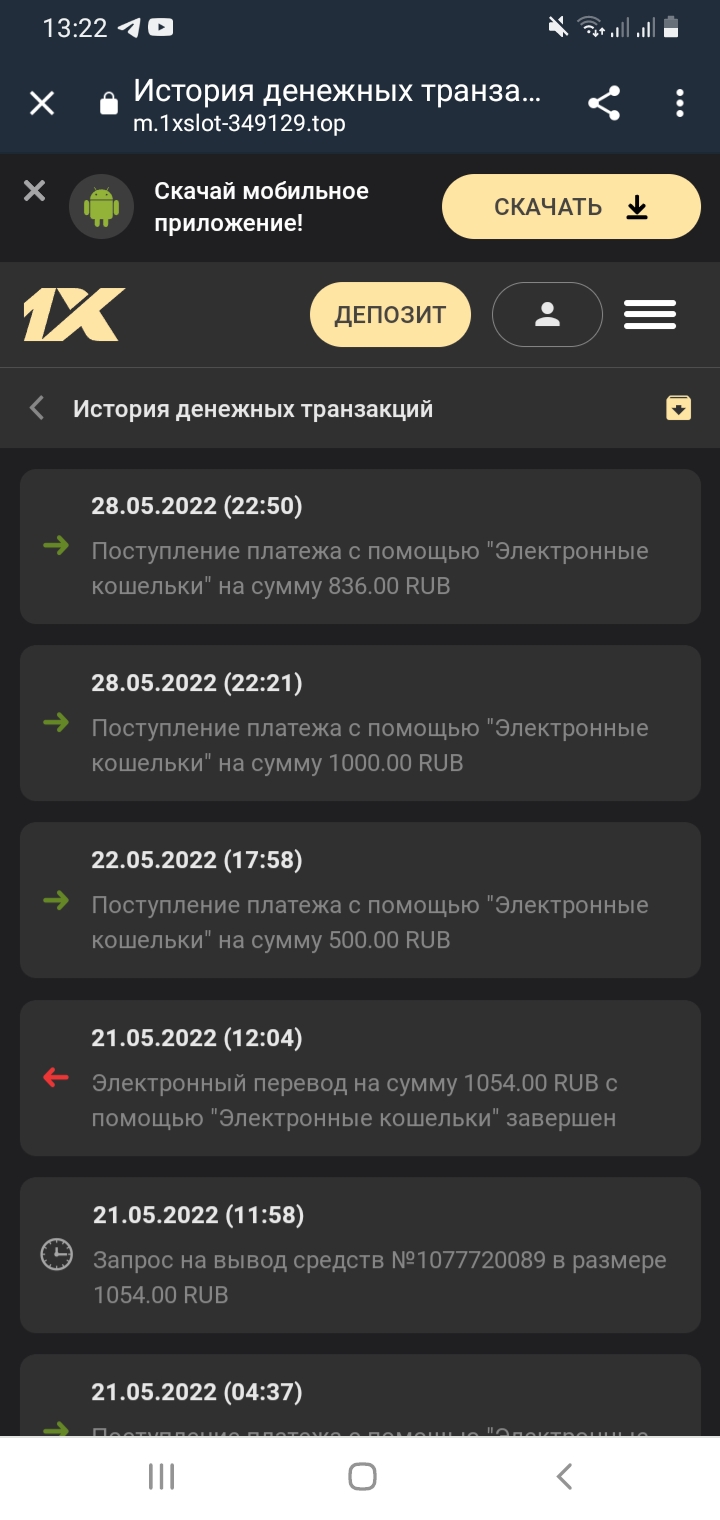Image resolution: width=720 pixels, height=1520 pixels.
Task: Dismiss the mobile app download banner
Action: tap(35, 191)
